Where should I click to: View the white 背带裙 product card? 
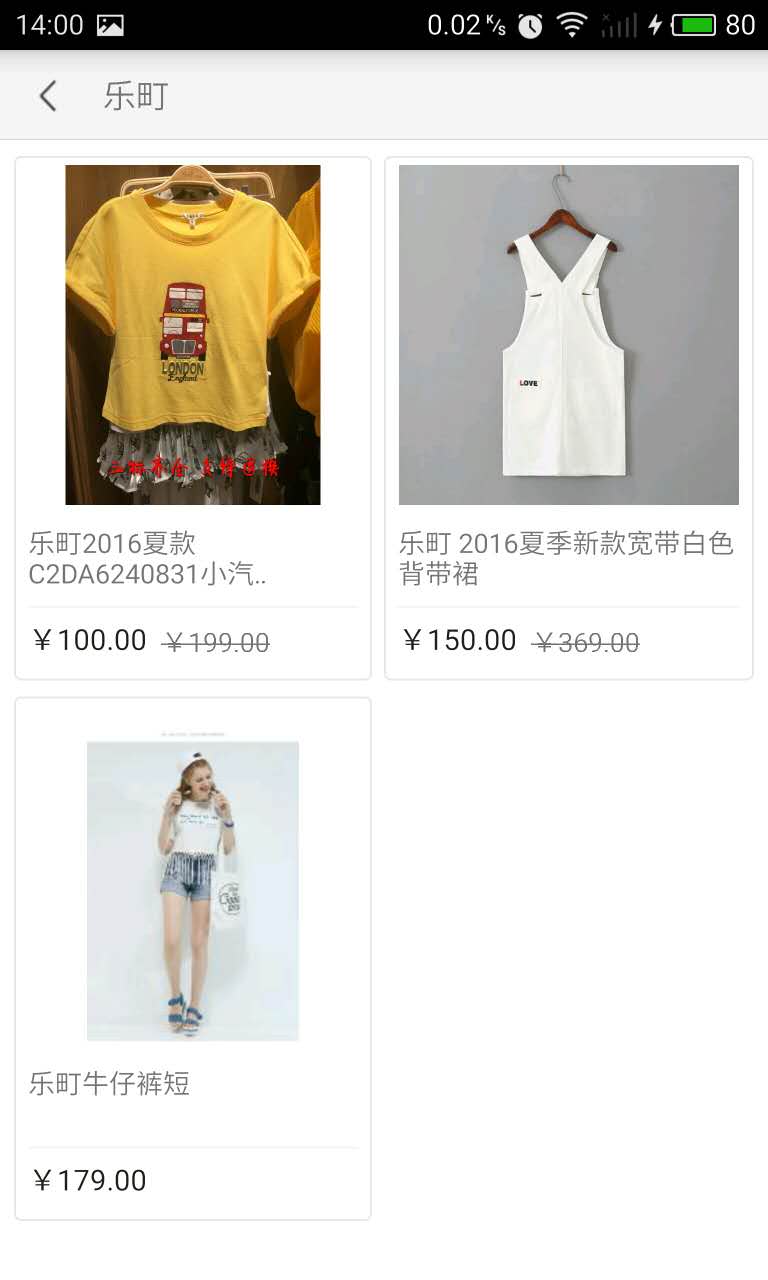[x=568, y=418]
